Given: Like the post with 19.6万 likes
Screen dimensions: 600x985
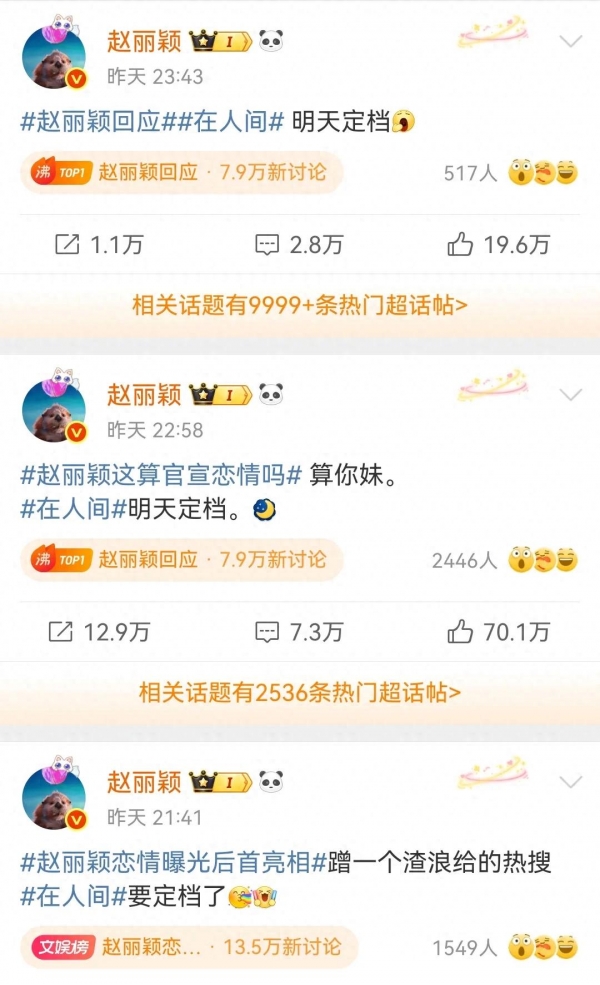Looking at the screenshot, I should click(498, 245).
